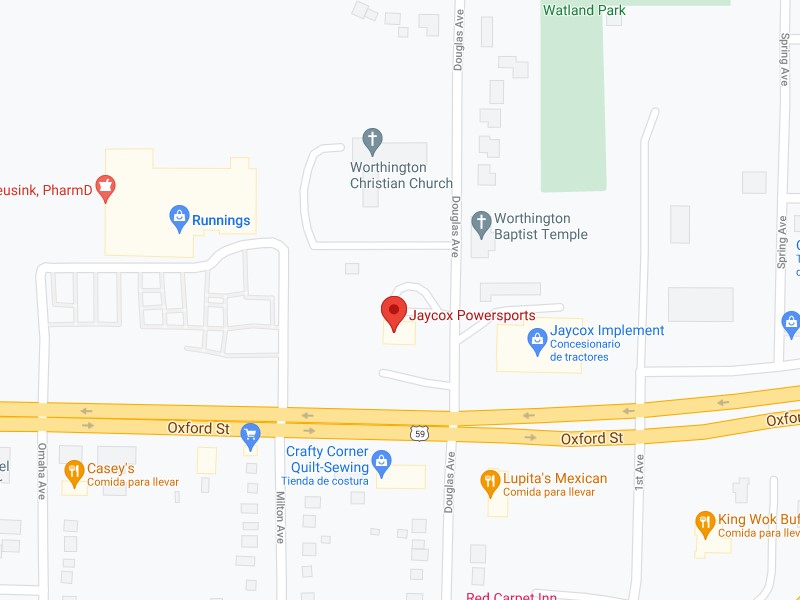Screen dimensions: 800x600
Task: Select King Wok Buffet marker
Action: 705,521
